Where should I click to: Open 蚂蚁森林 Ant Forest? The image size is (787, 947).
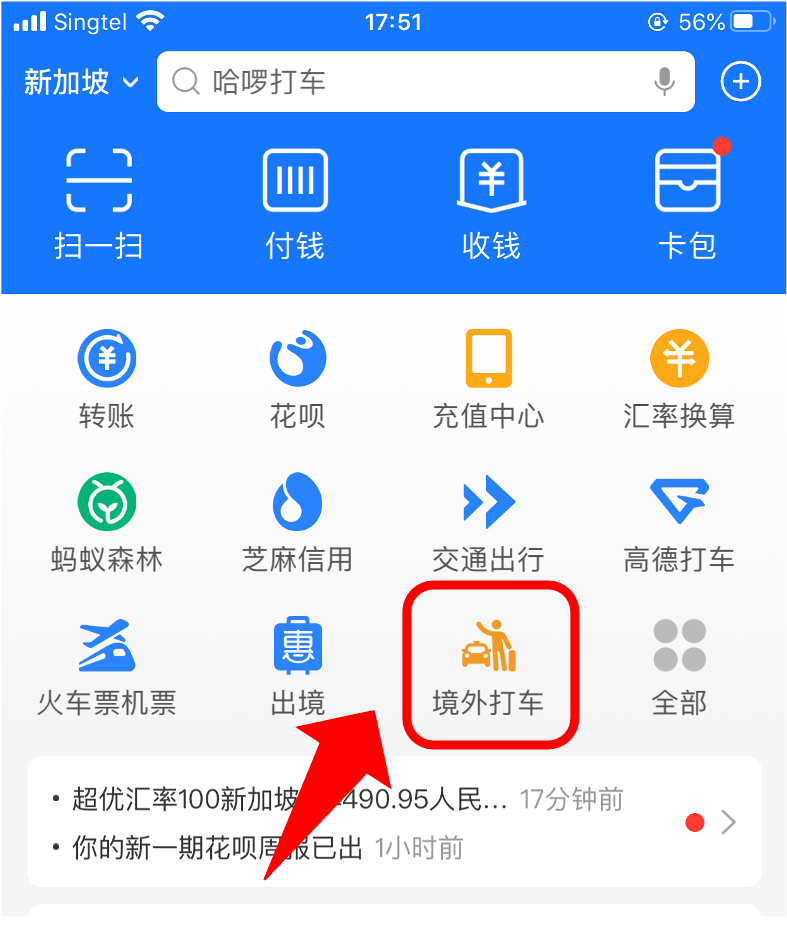[107, 522]
